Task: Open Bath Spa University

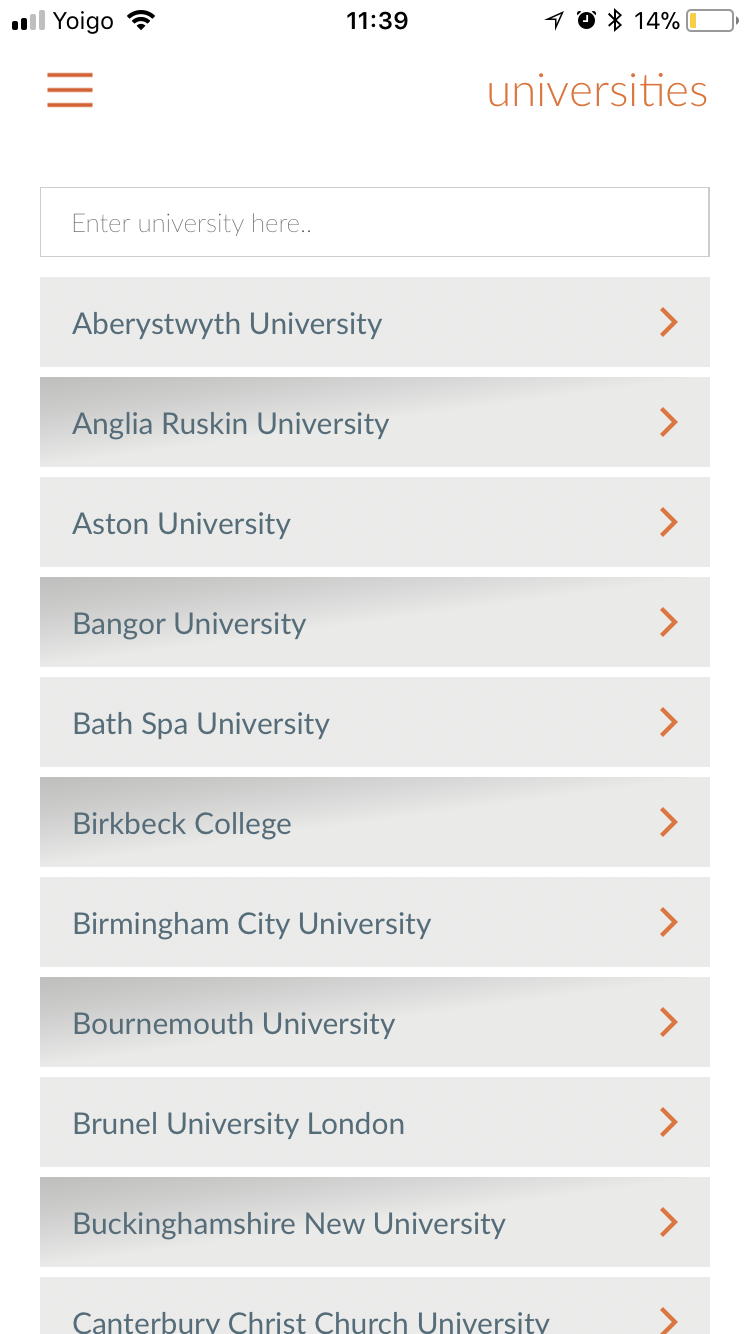Action: coord(375,722)
